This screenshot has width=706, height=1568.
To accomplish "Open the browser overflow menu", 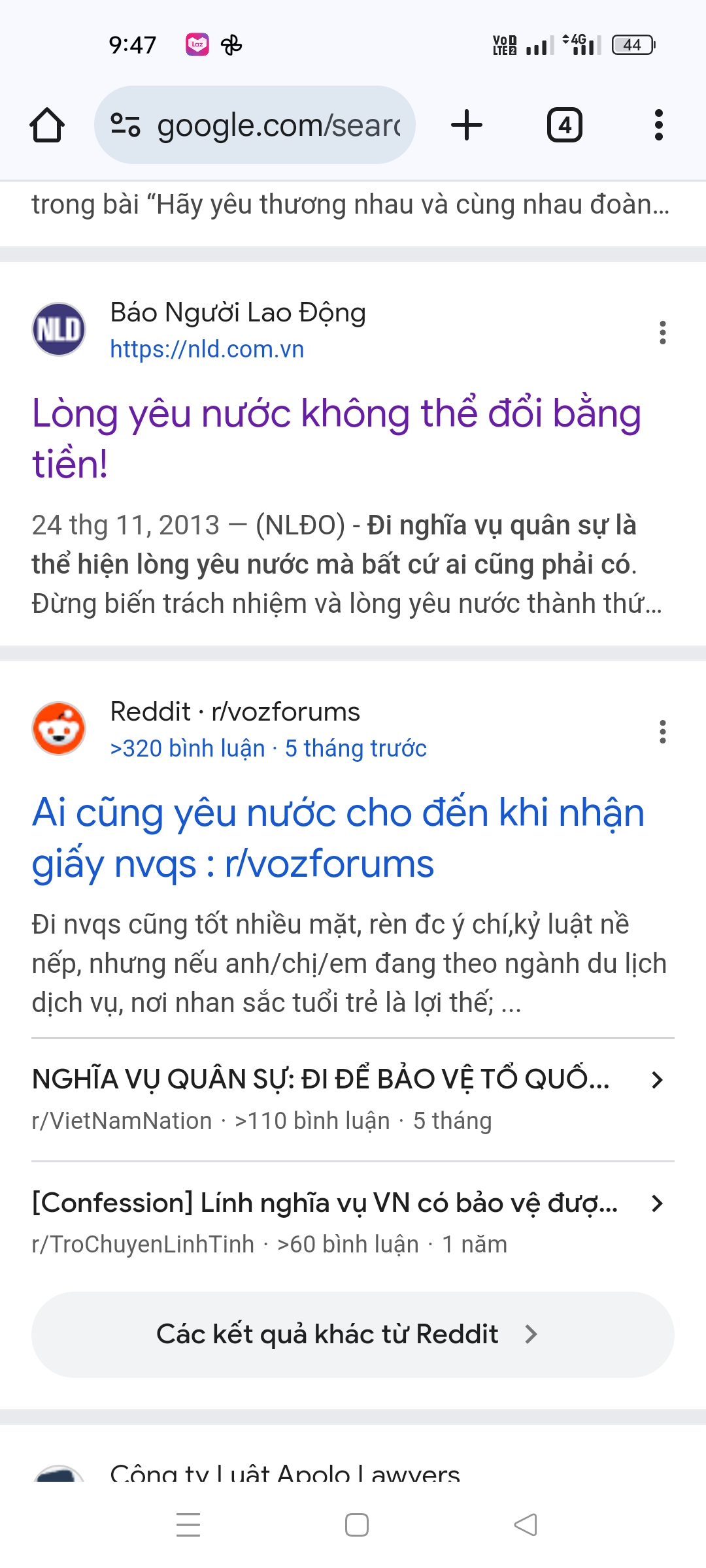I will 658,125.
